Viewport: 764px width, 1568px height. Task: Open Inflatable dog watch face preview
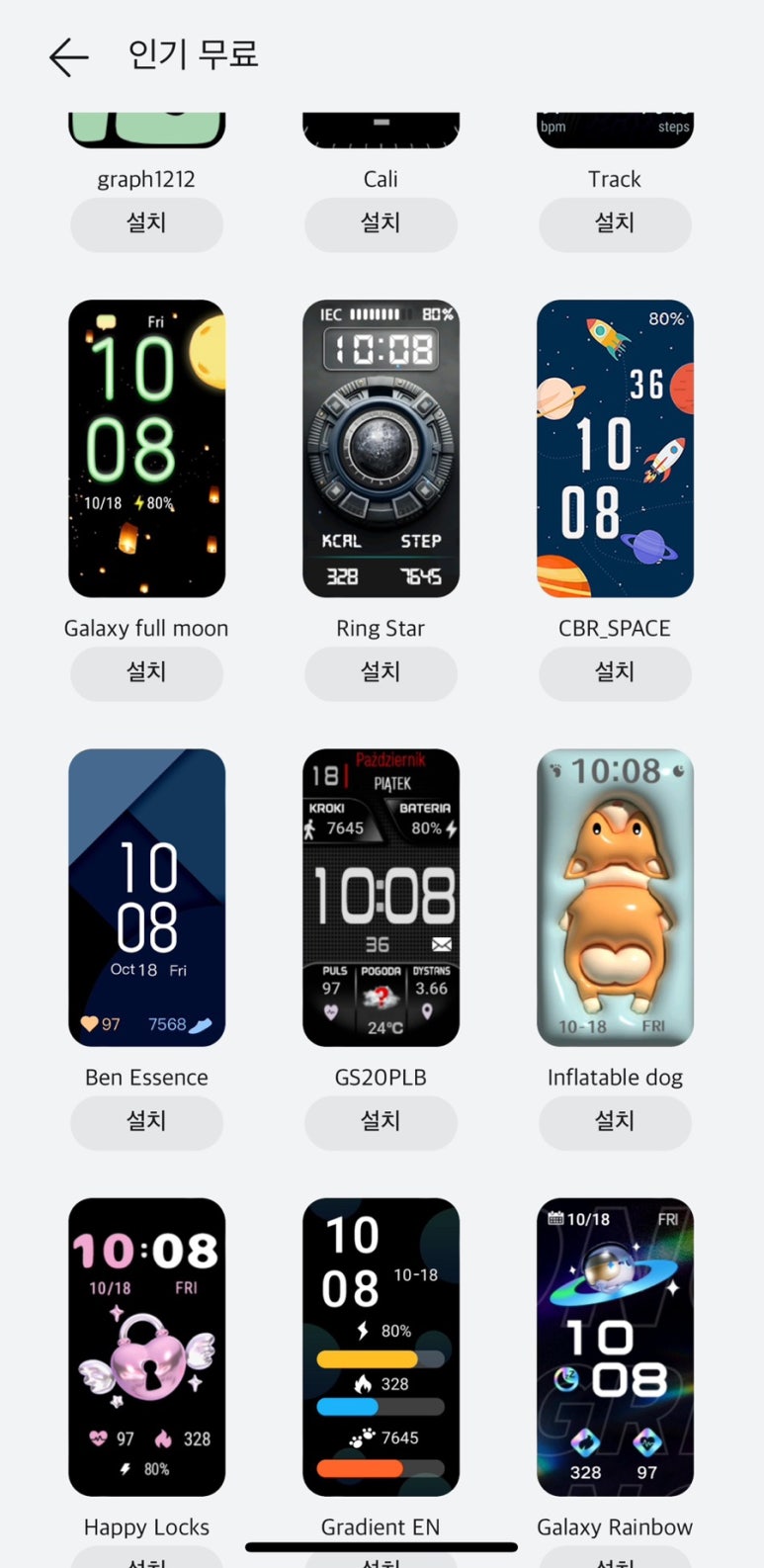click(615, 898)
